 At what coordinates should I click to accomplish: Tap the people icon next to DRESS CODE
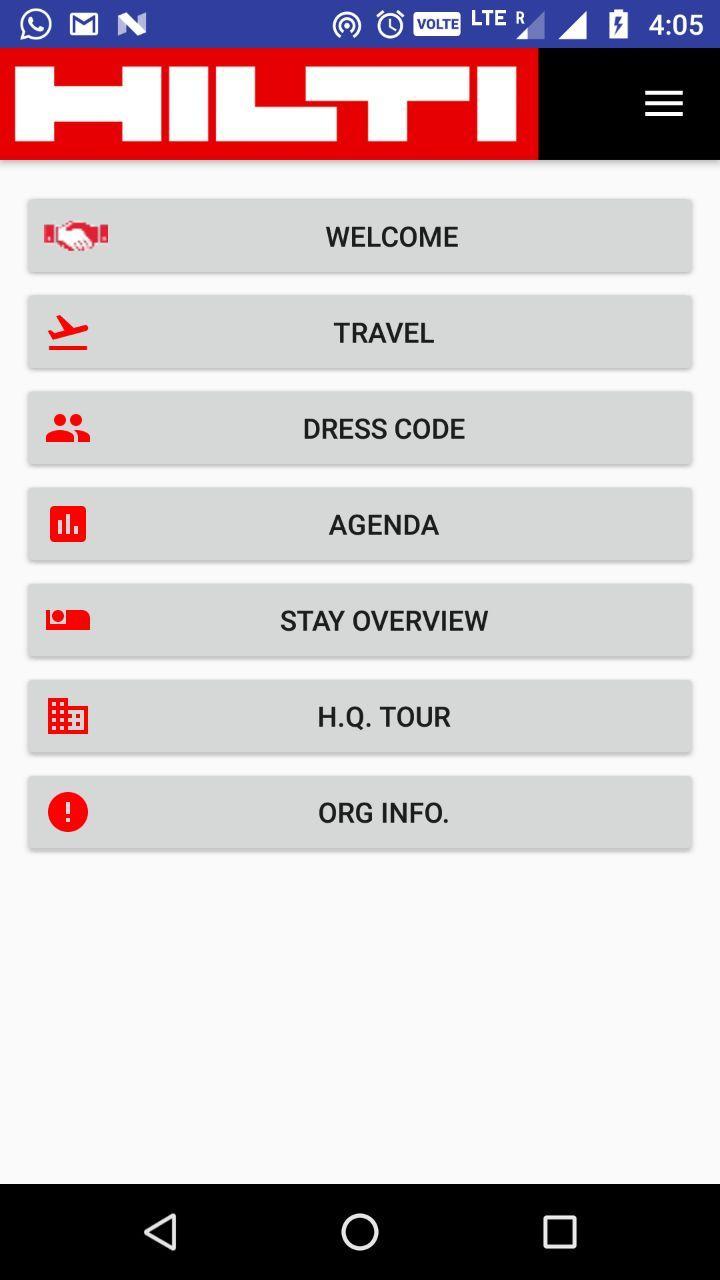tap(68, 428)
